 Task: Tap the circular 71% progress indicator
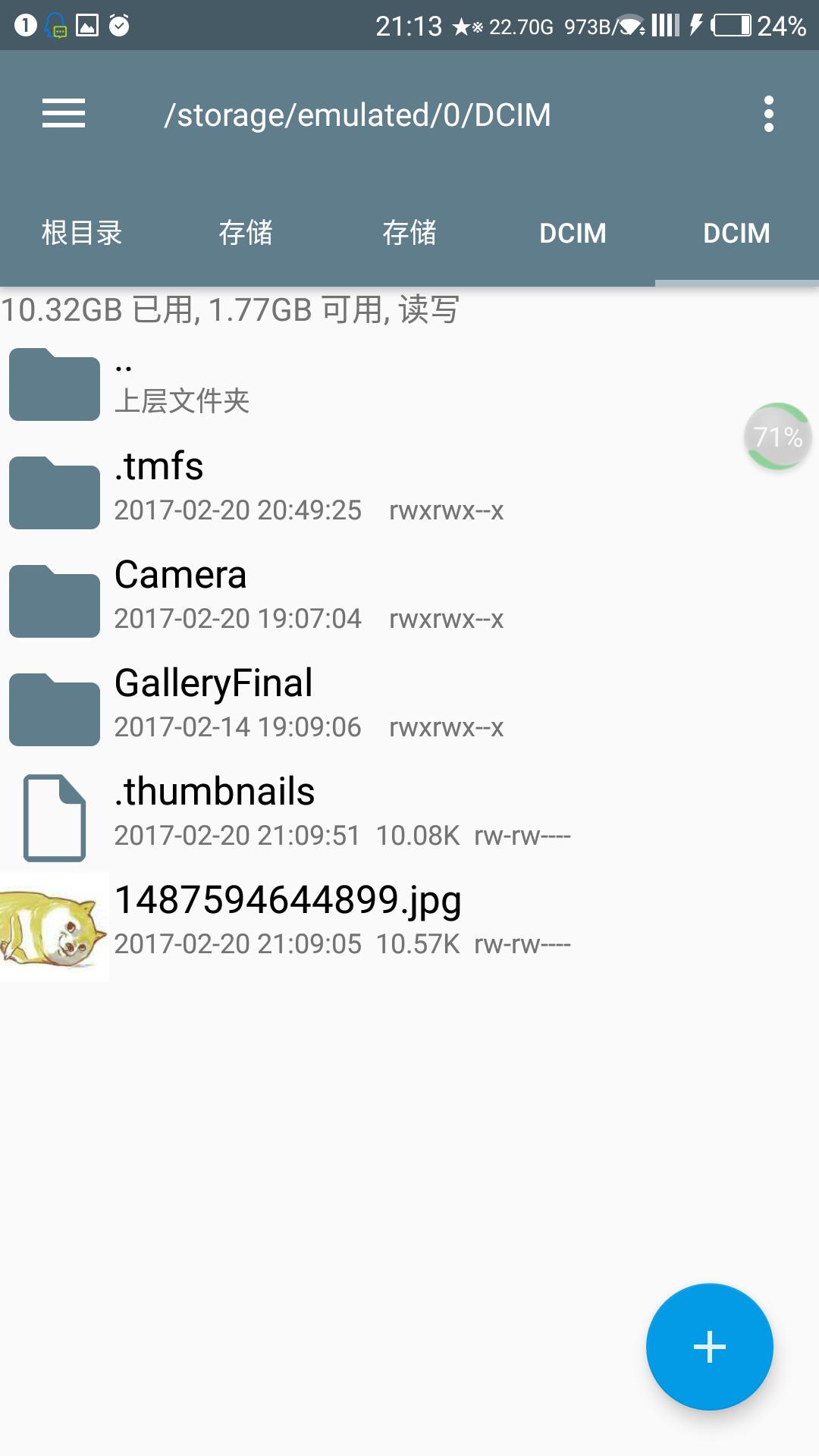775,436
